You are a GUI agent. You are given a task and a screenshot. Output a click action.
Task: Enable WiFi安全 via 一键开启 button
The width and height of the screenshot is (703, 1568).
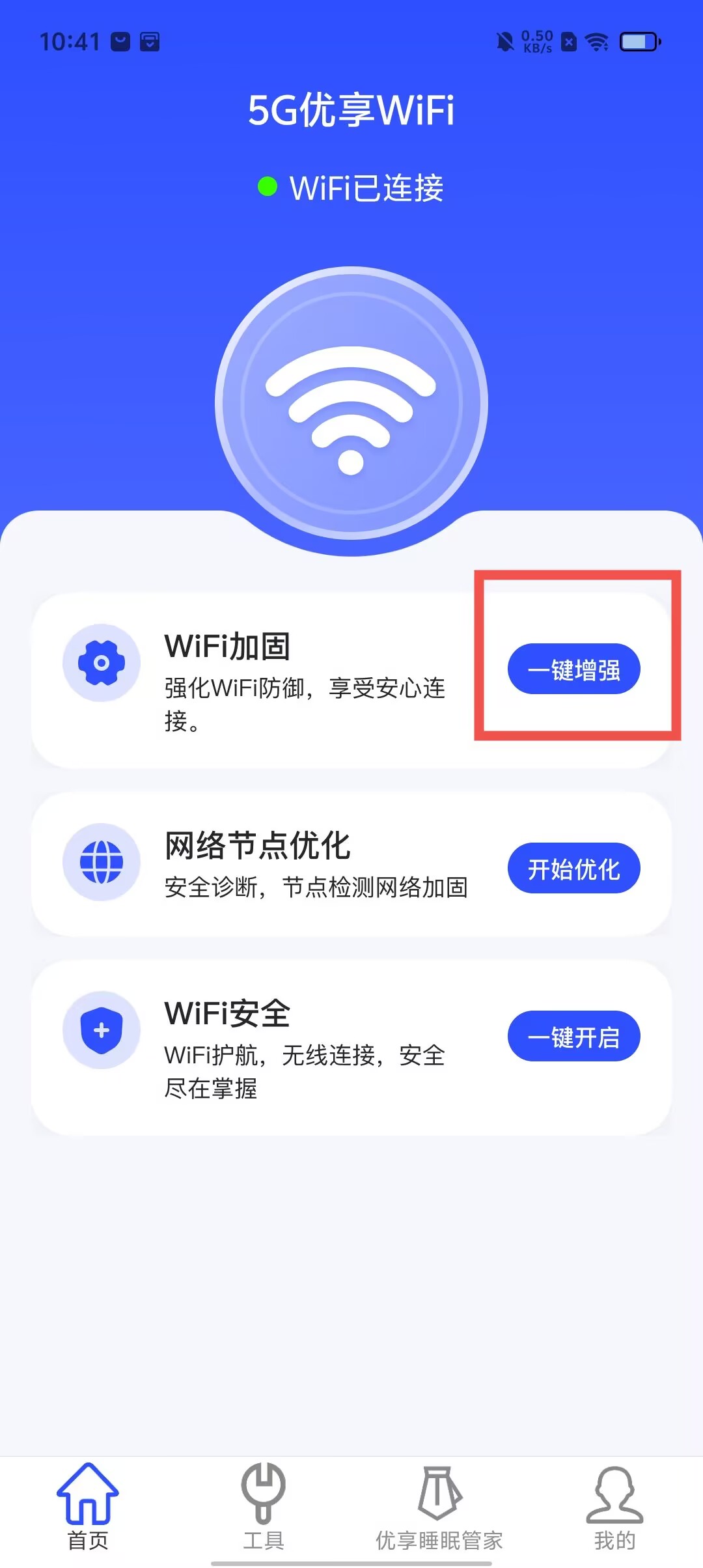coord(573,1036)
